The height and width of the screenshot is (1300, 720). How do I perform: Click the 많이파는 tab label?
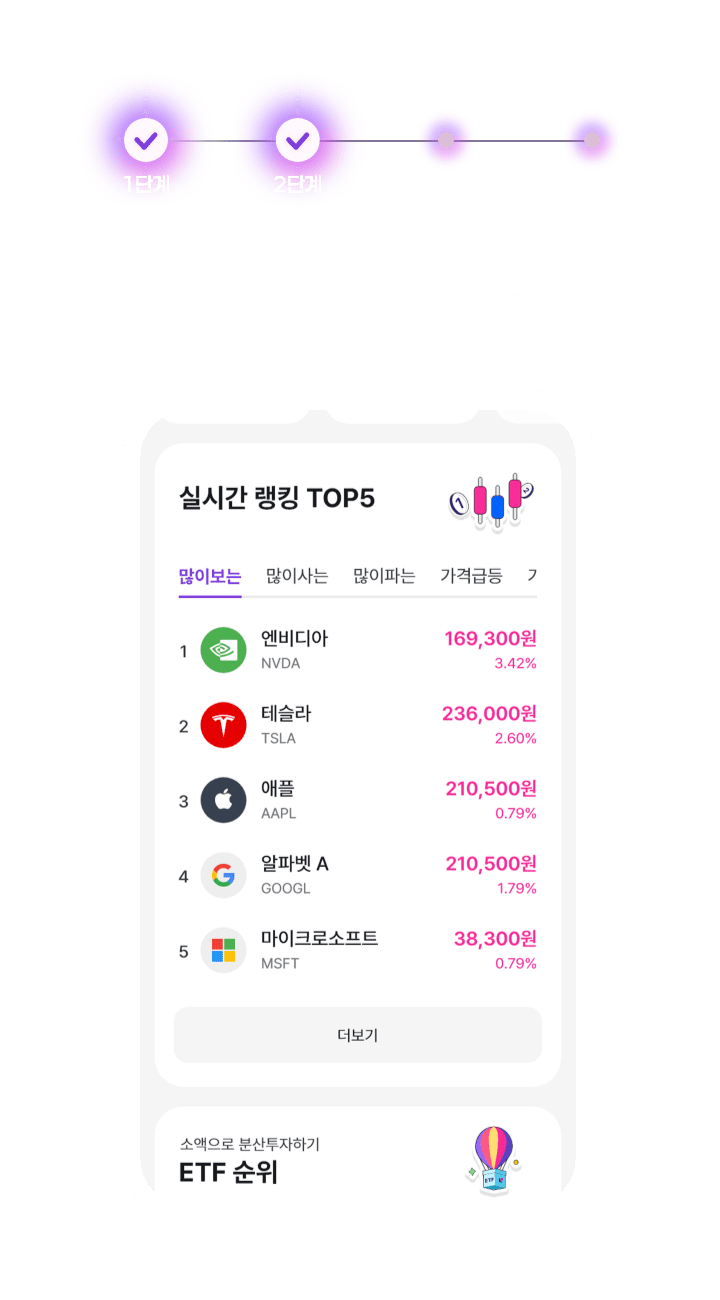pos(385,575)
